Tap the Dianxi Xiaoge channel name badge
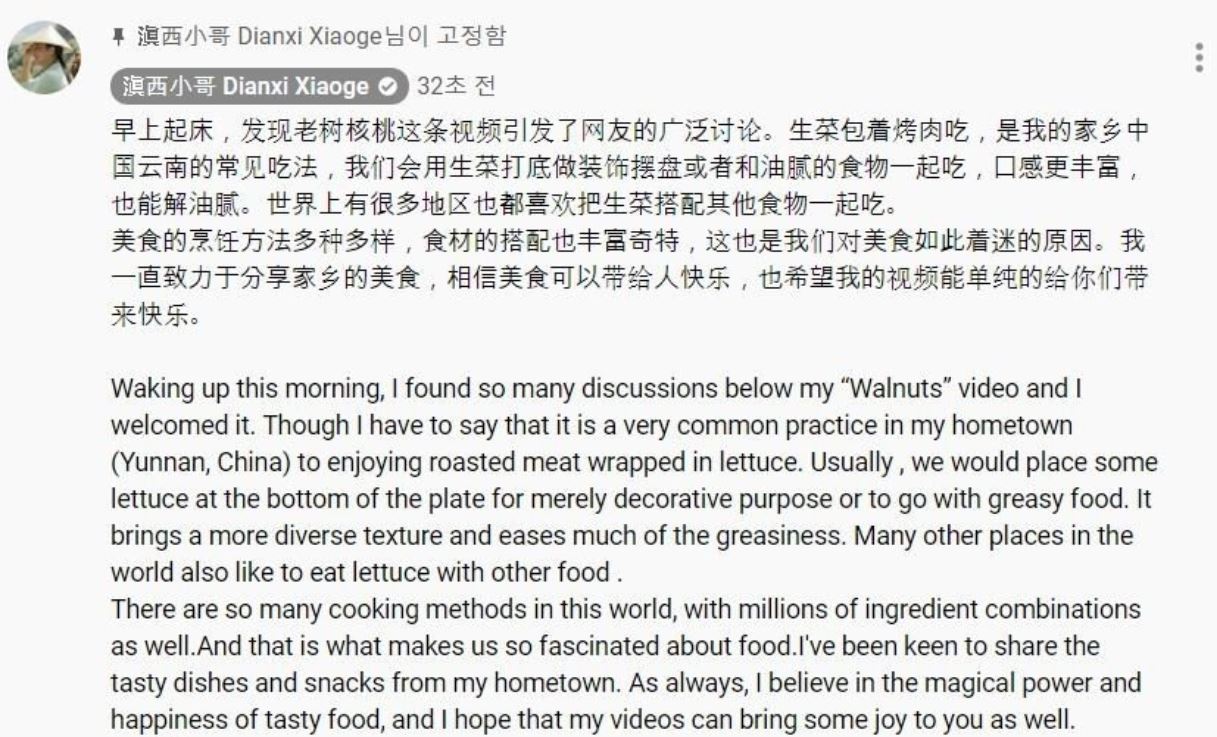 257,87
